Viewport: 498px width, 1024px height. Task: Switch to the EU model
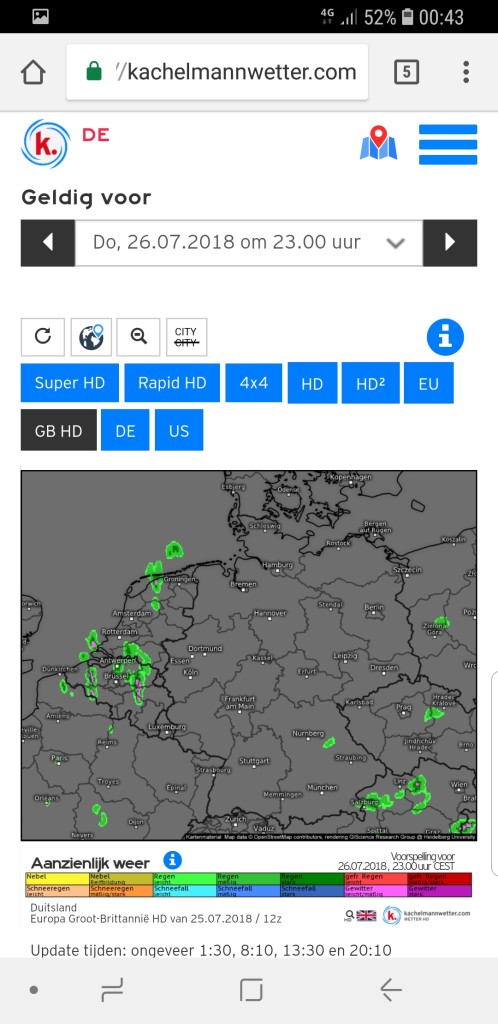pyautogui.click(x=429, y=383)
